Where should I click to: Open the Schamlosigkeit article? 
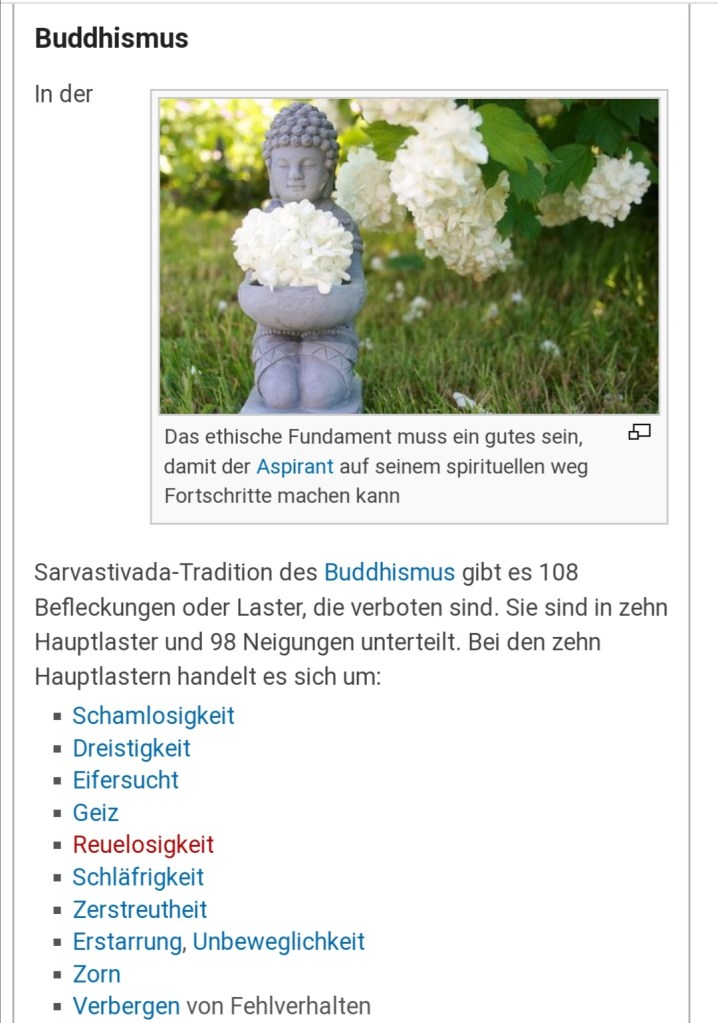153,716
